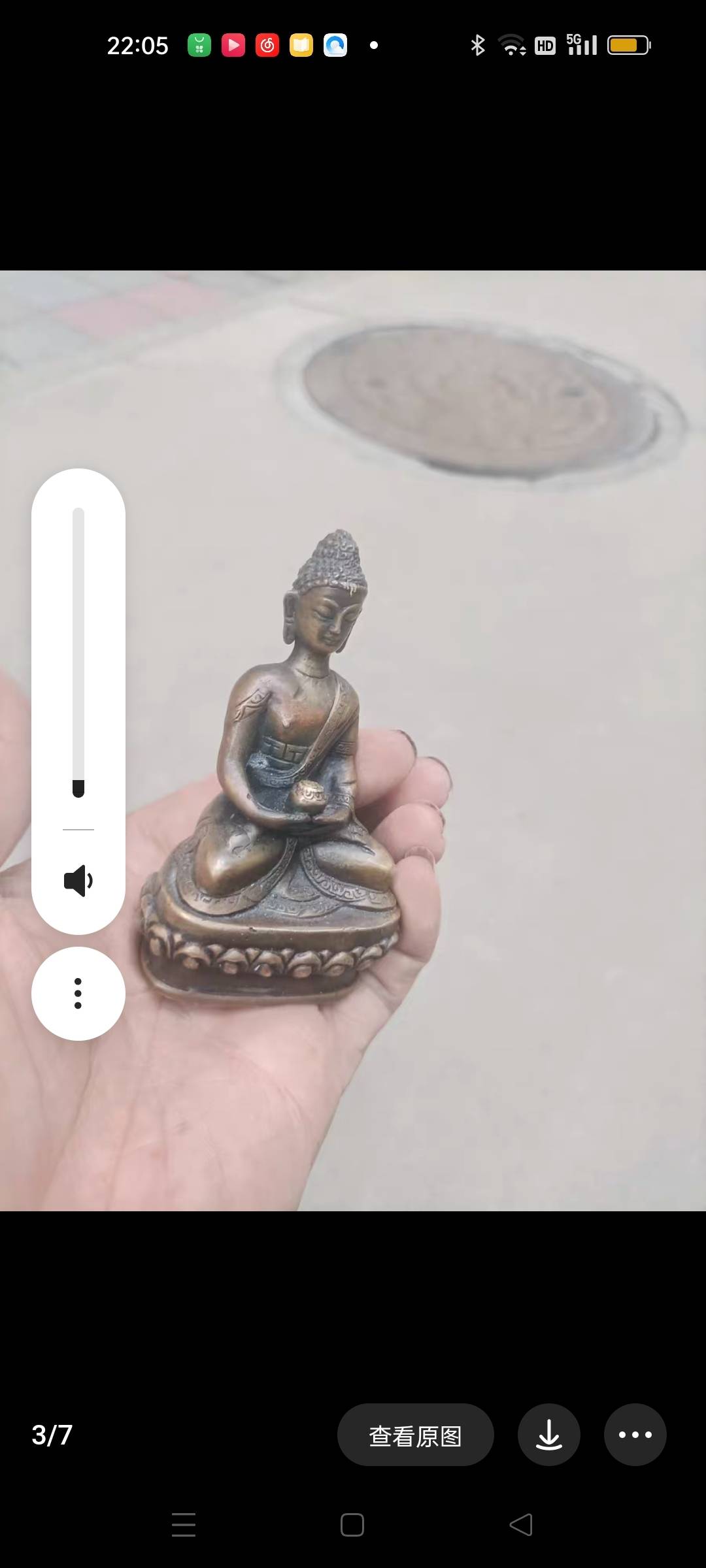Screen dimensions: 706x1568
Task: Mute the volume with the speaker icon
Action: tap(78, 881)
